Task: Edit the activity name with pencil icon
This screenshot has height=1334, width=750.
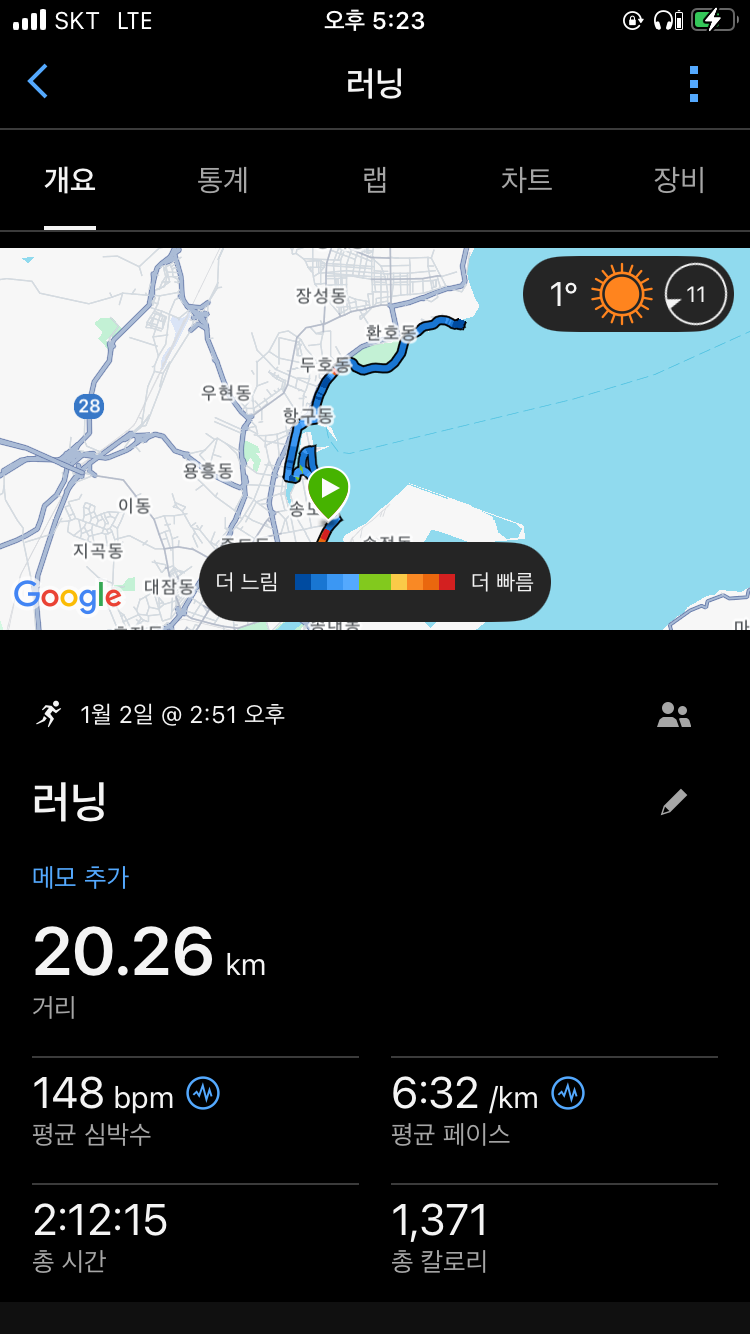Action: [674, 802]
